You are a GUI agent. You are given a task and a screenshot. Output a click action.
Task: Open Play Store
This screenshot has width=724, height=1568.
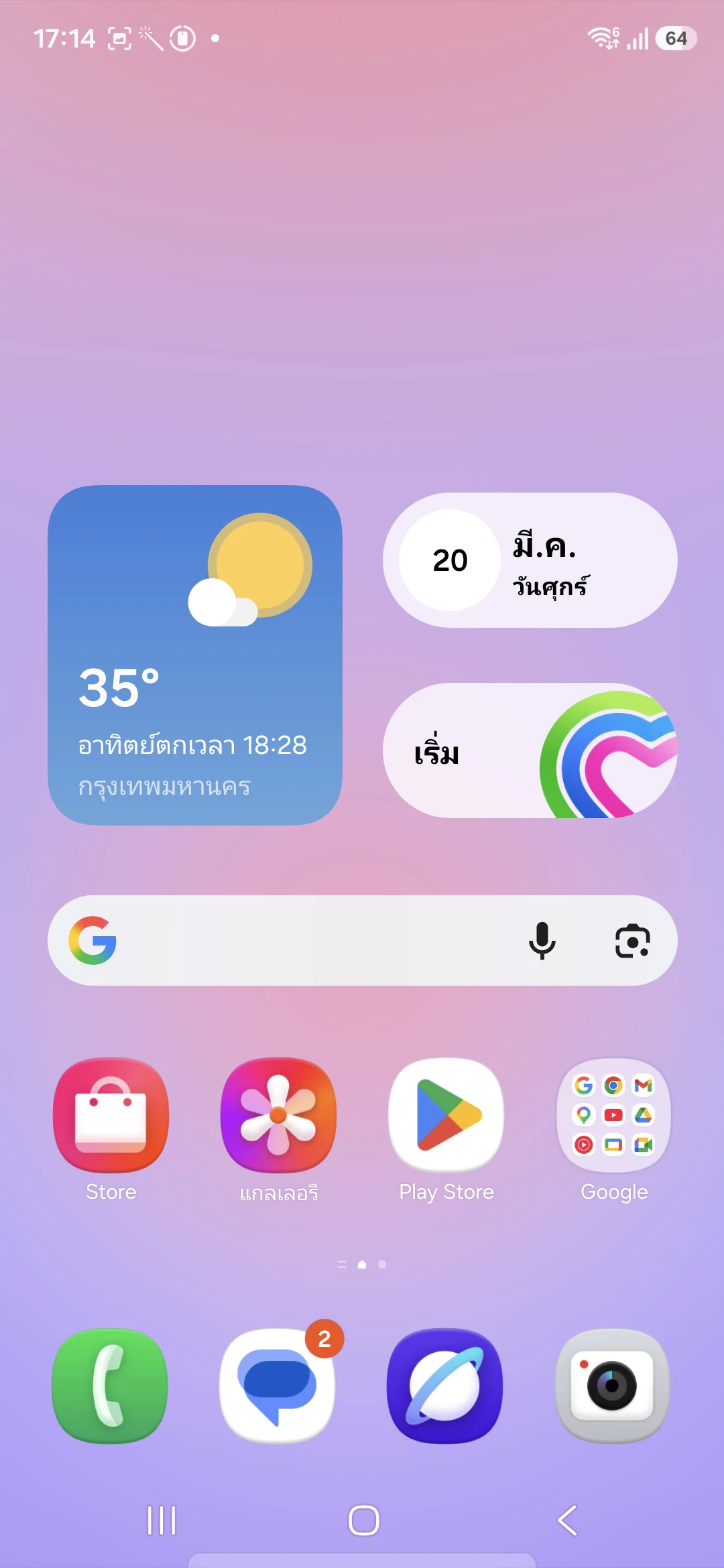coord(446,1116)
